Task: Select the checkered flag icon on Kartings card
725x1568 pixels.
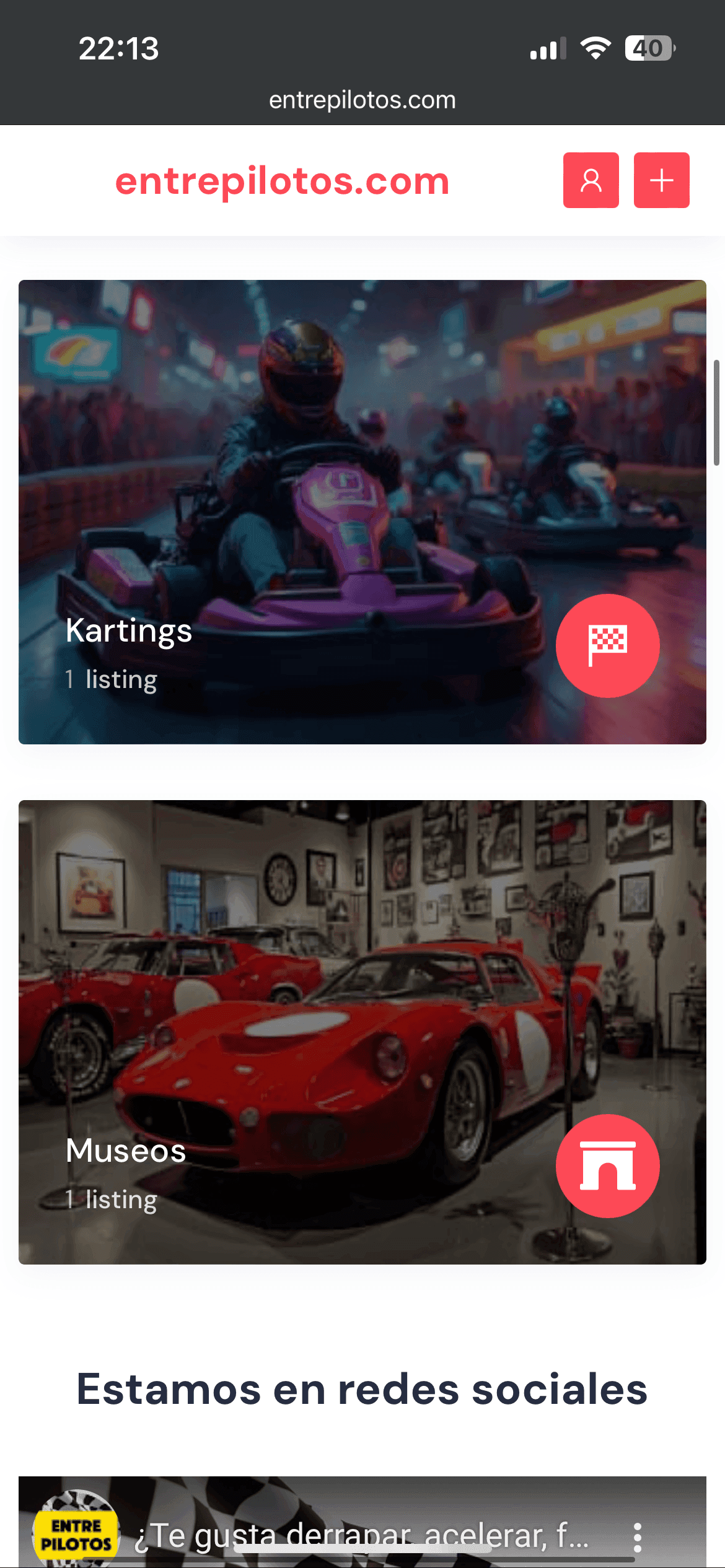Action: coord(608,646)
